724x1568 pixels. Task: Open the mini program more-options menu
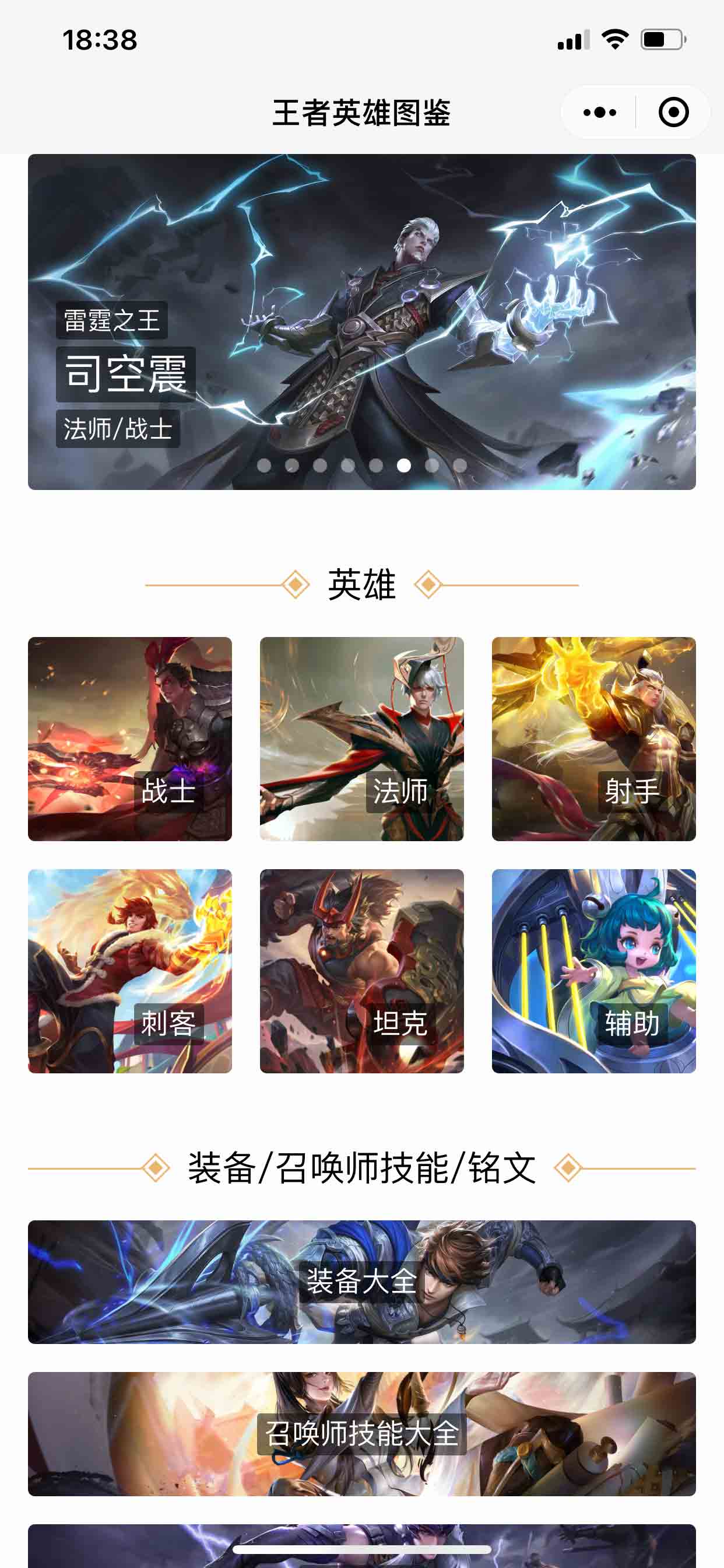tap(599, 113)
